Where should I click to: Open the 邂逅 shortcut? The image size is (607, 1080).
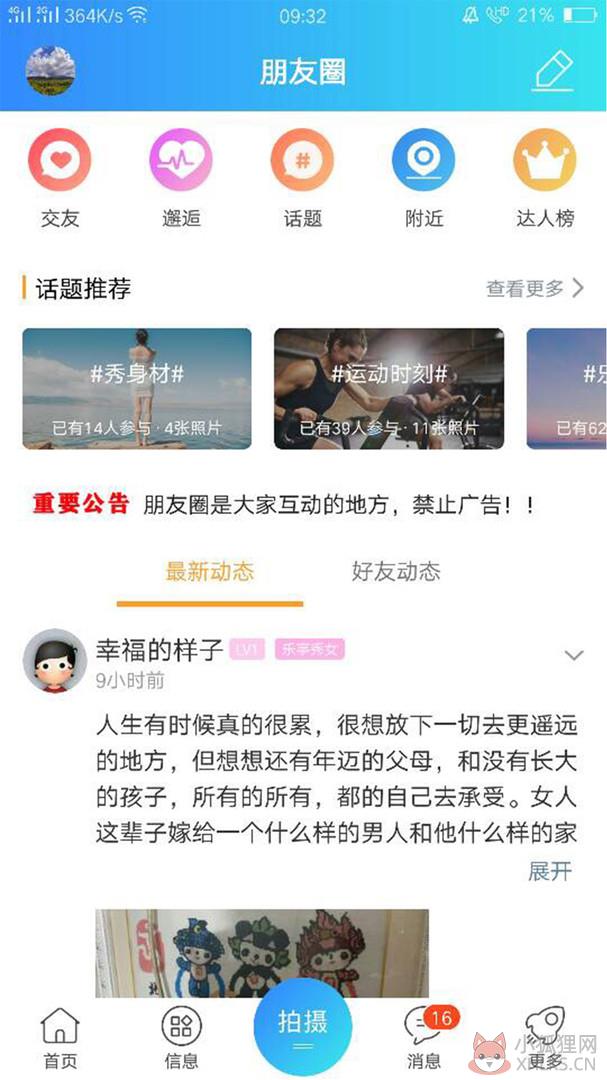(181, 178)
